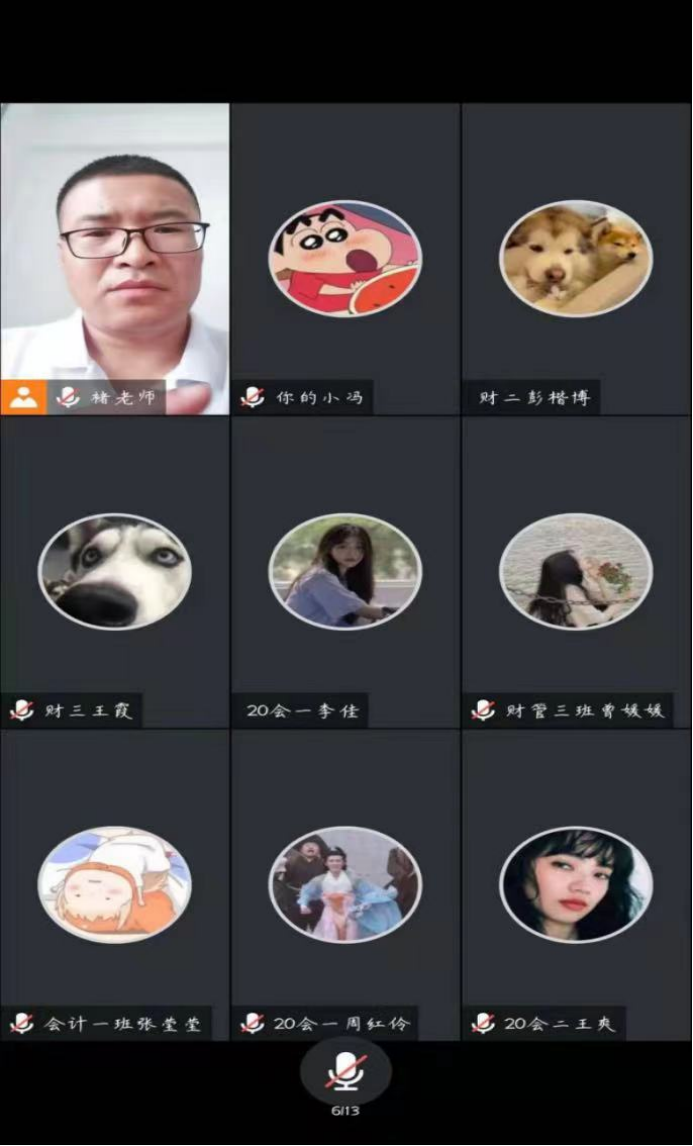Viewport: 693px width, 1146px height.
Task: Open participant tile 财管三班曹媛媛
Action: [x=576, y=572]
